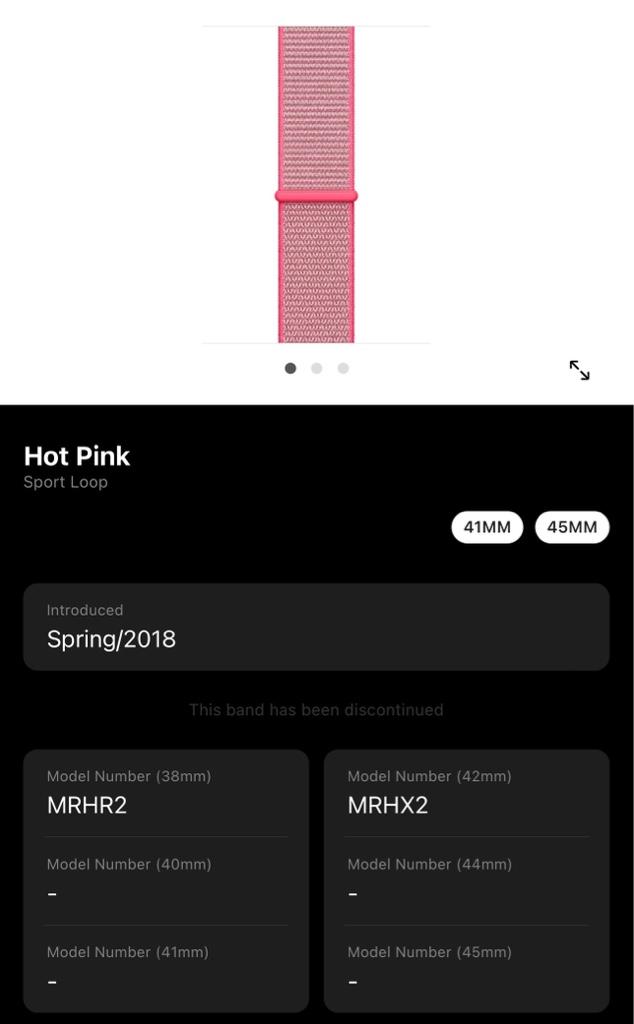Select the 41MM size chip
This screenshot has height=1024, width=634.
point(487,527)
